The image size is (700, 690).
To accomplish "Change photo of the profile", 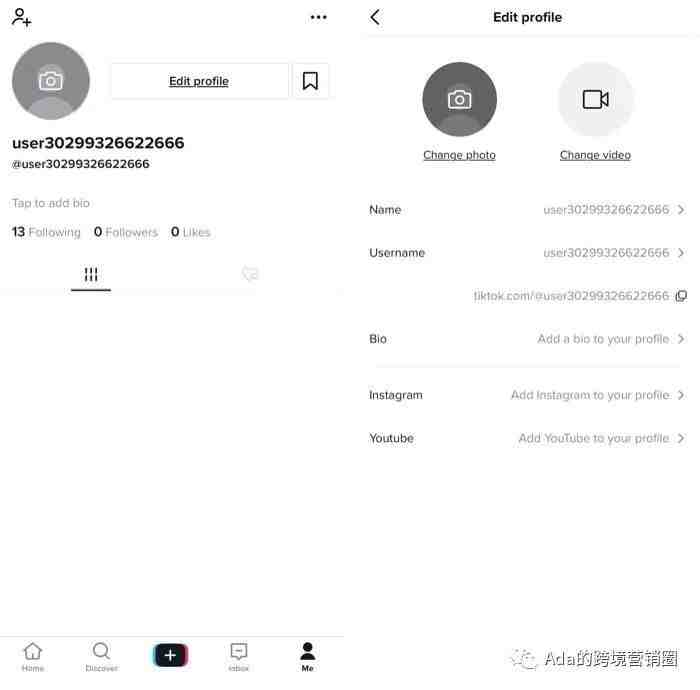I will [x=459, y=100].
